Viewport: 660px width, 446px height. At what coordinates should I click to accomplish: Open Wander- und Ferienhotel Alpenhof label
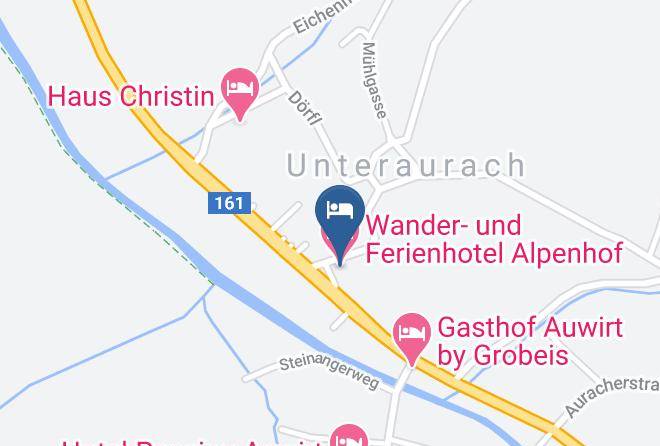tap(494, 239)
